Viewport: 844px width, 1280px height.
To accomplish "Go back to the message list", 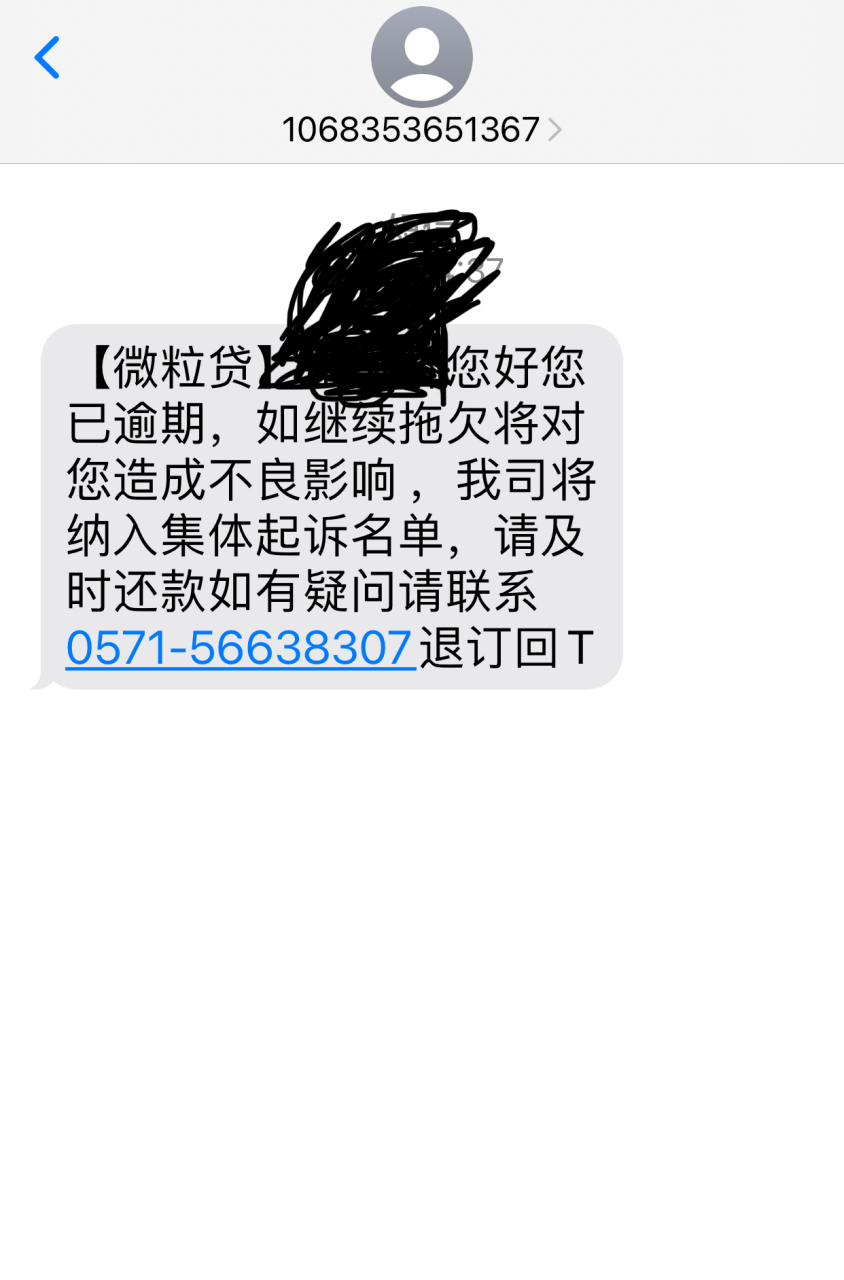I will [47, 58].
